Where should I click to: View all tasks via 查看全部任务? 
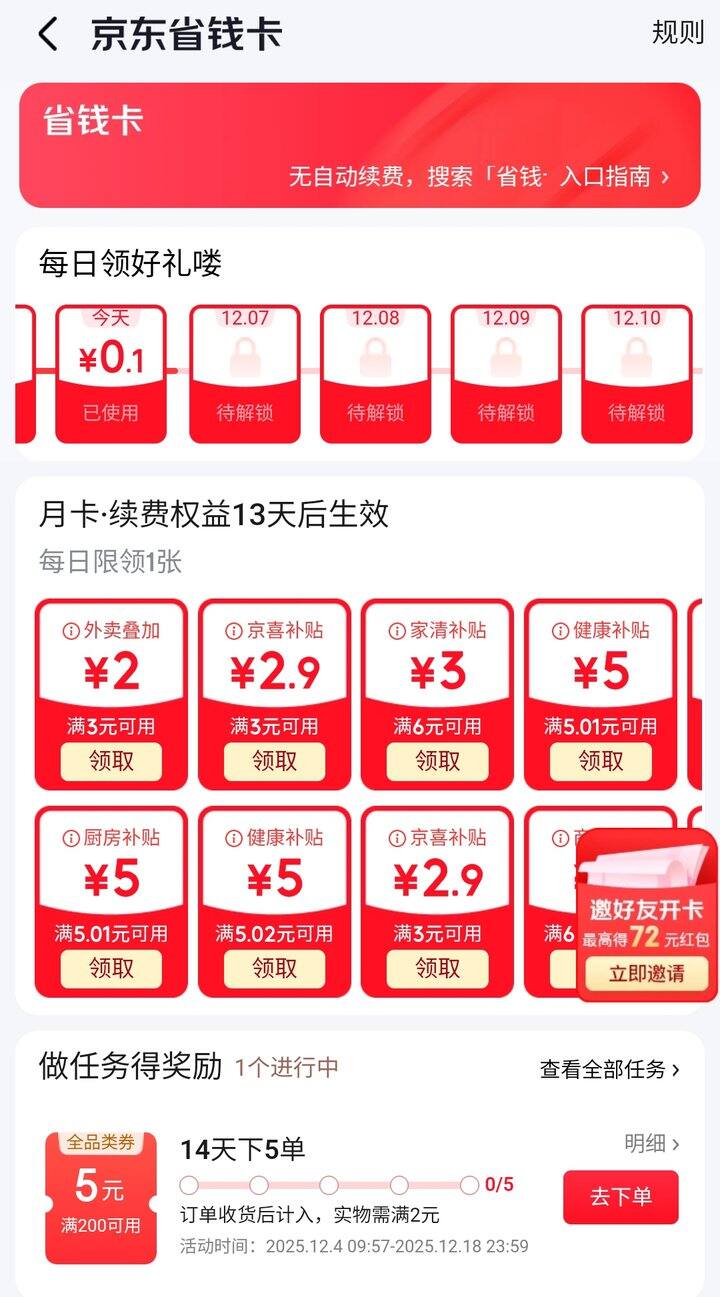[x=609, y=1069]
